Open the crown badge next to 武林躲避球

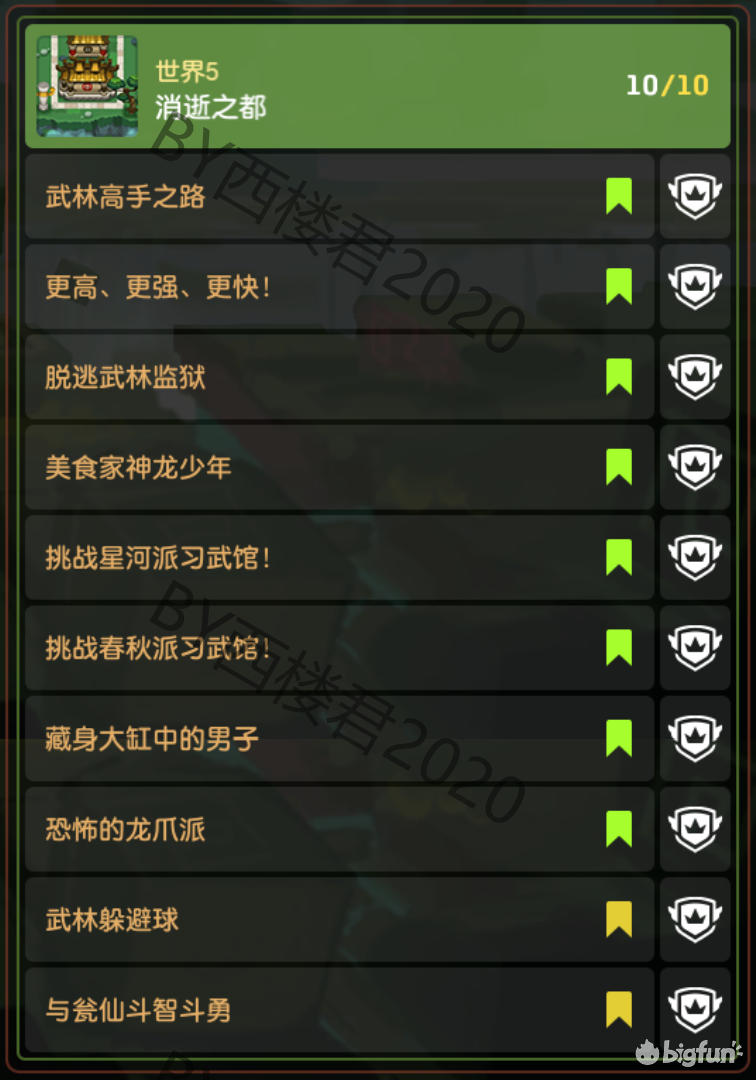coord(695,919)
